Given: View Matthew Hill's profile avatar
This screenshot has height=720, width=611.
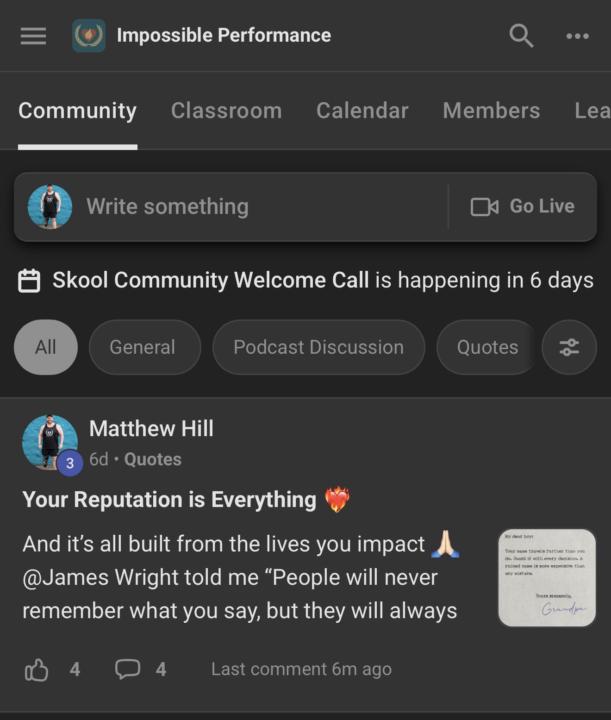Looking at the screenshot, I should (x=49, y=442).
